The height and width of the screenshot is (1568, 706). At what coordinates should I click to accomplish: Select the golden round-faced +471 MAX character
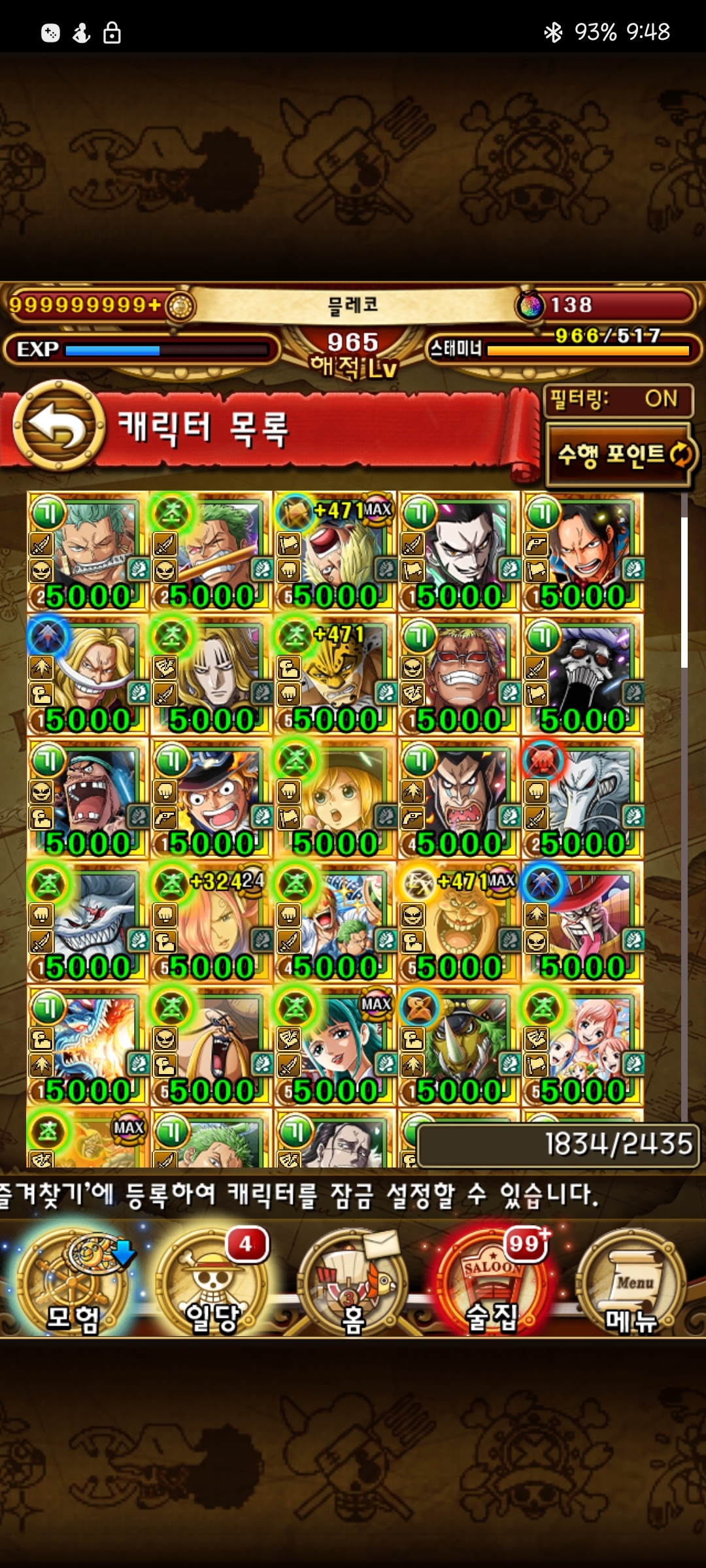[458, 923]
